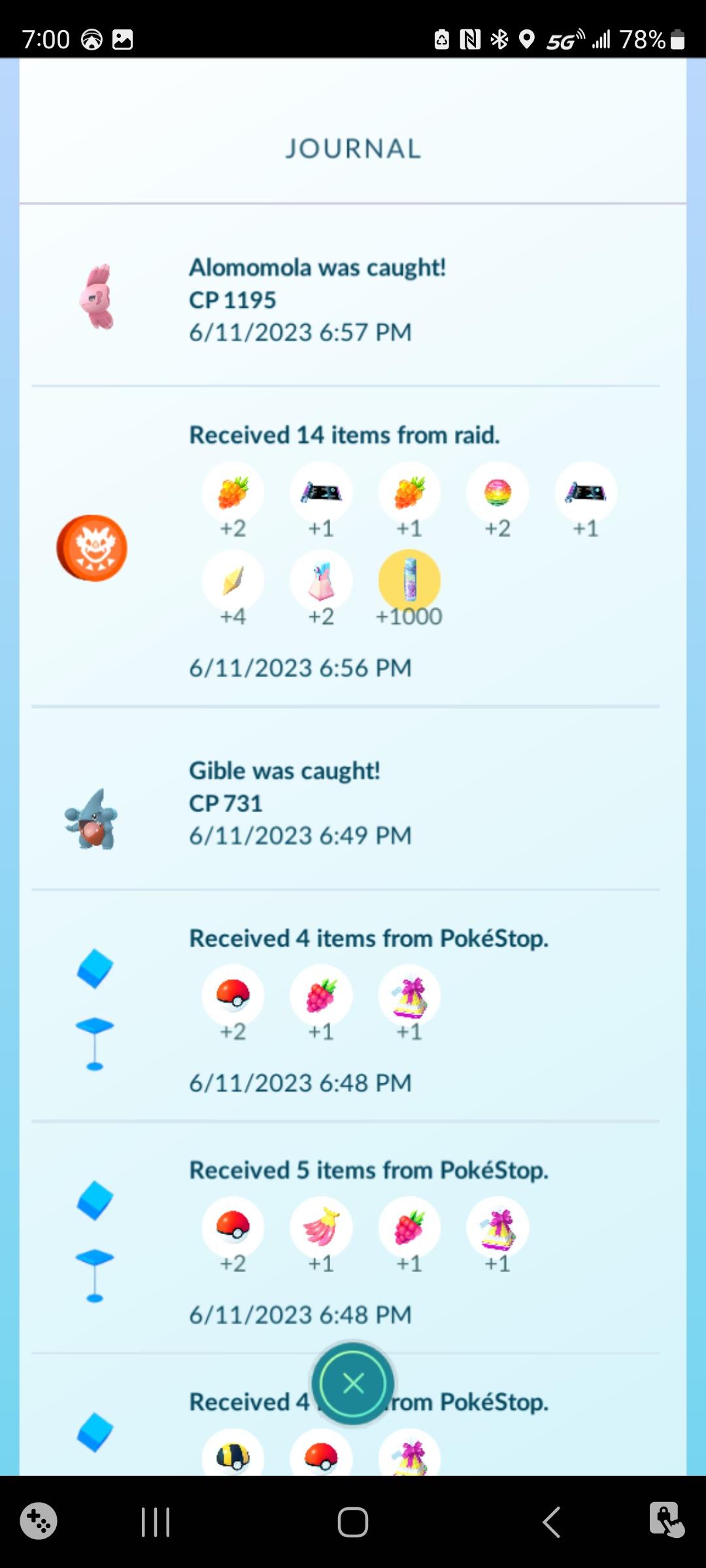Go to the home screen
Viewport: 706px width, 1568px height.
tap(353, 1522)
